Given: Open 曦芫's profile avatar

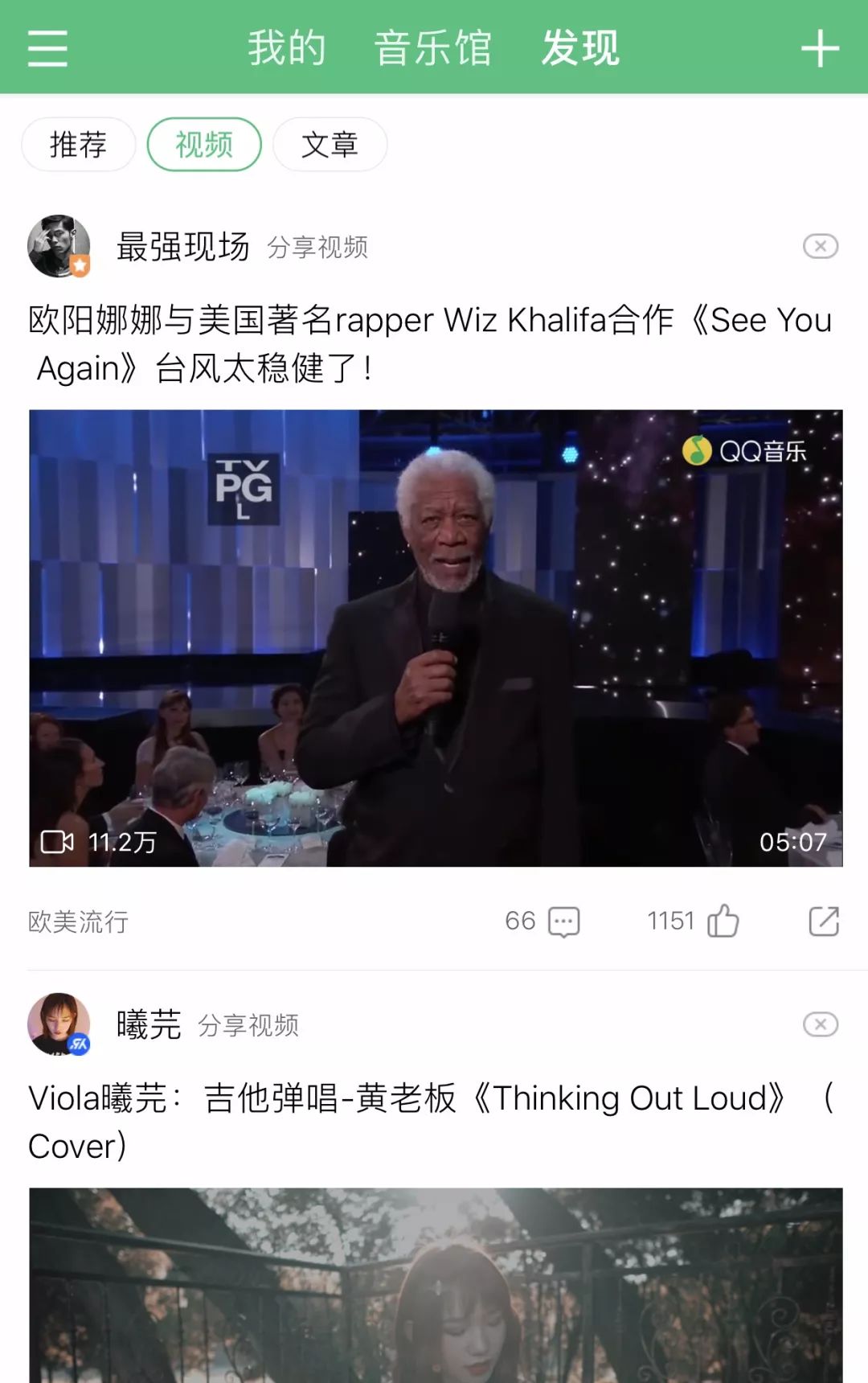Looking at the screenshot, I should tap(59, 1024).
